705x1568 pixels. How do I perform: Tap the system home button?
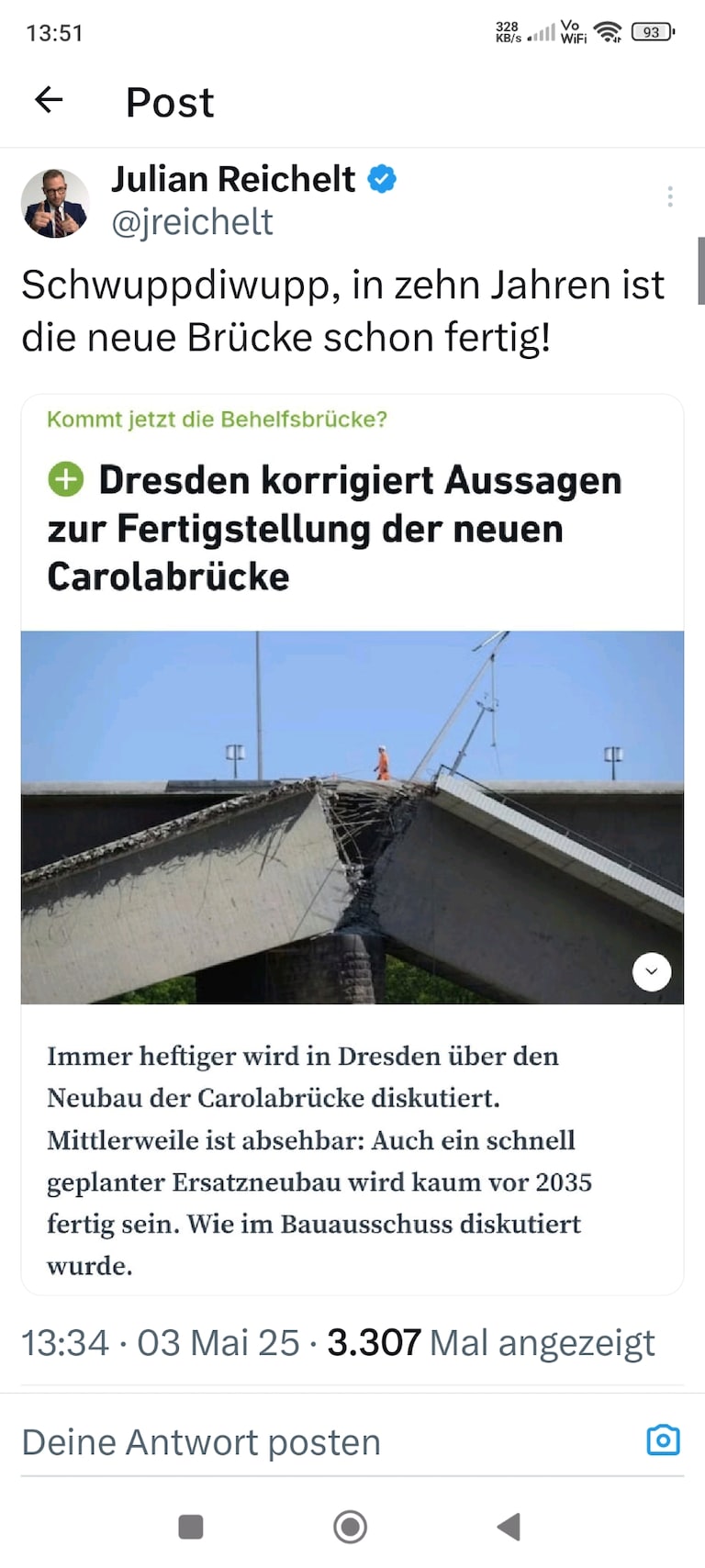350,1527
